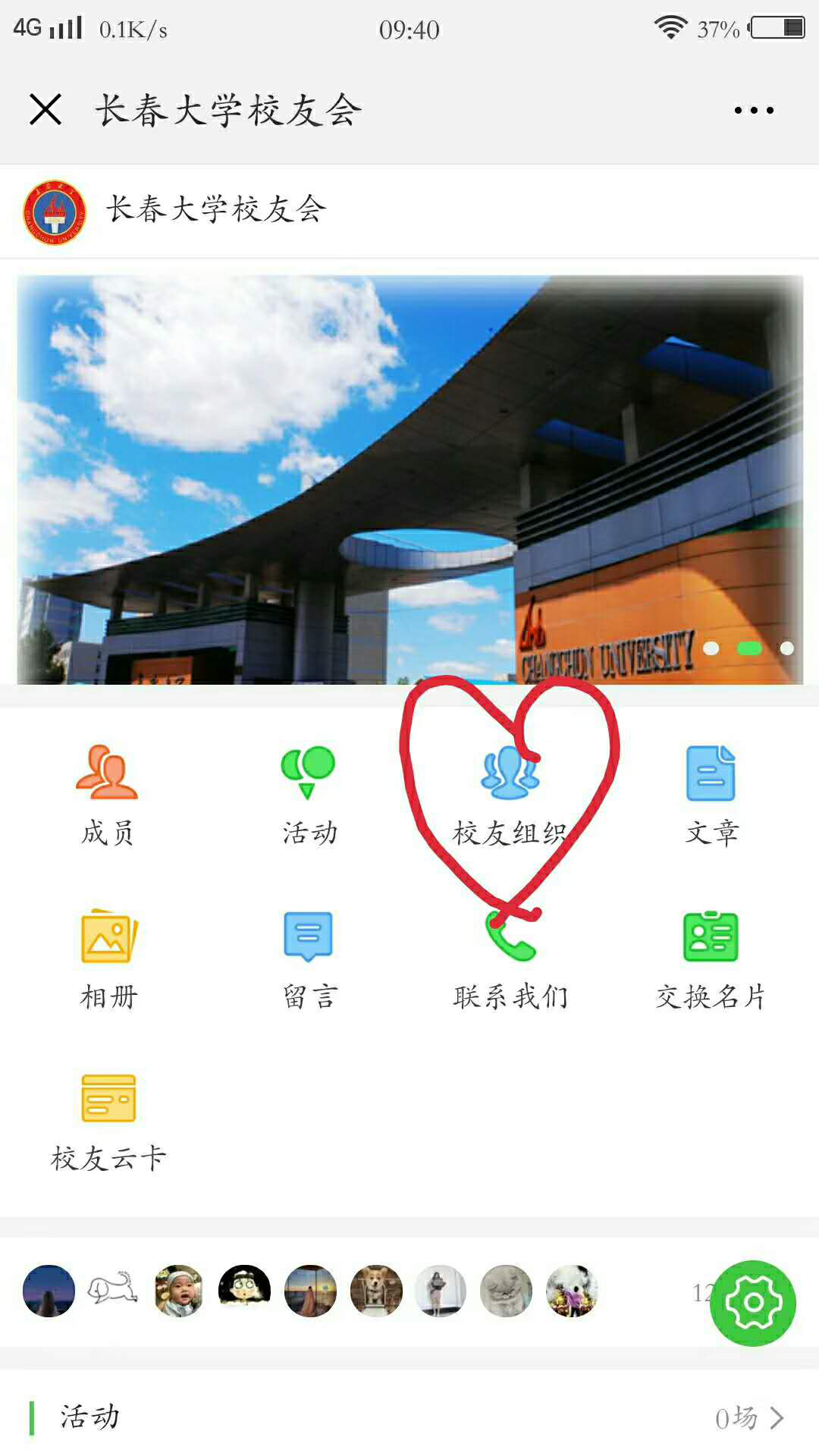The height and width of the screenshot is (1456, 819).
Task: View the member avatars row
Action: coord(311,1291)
